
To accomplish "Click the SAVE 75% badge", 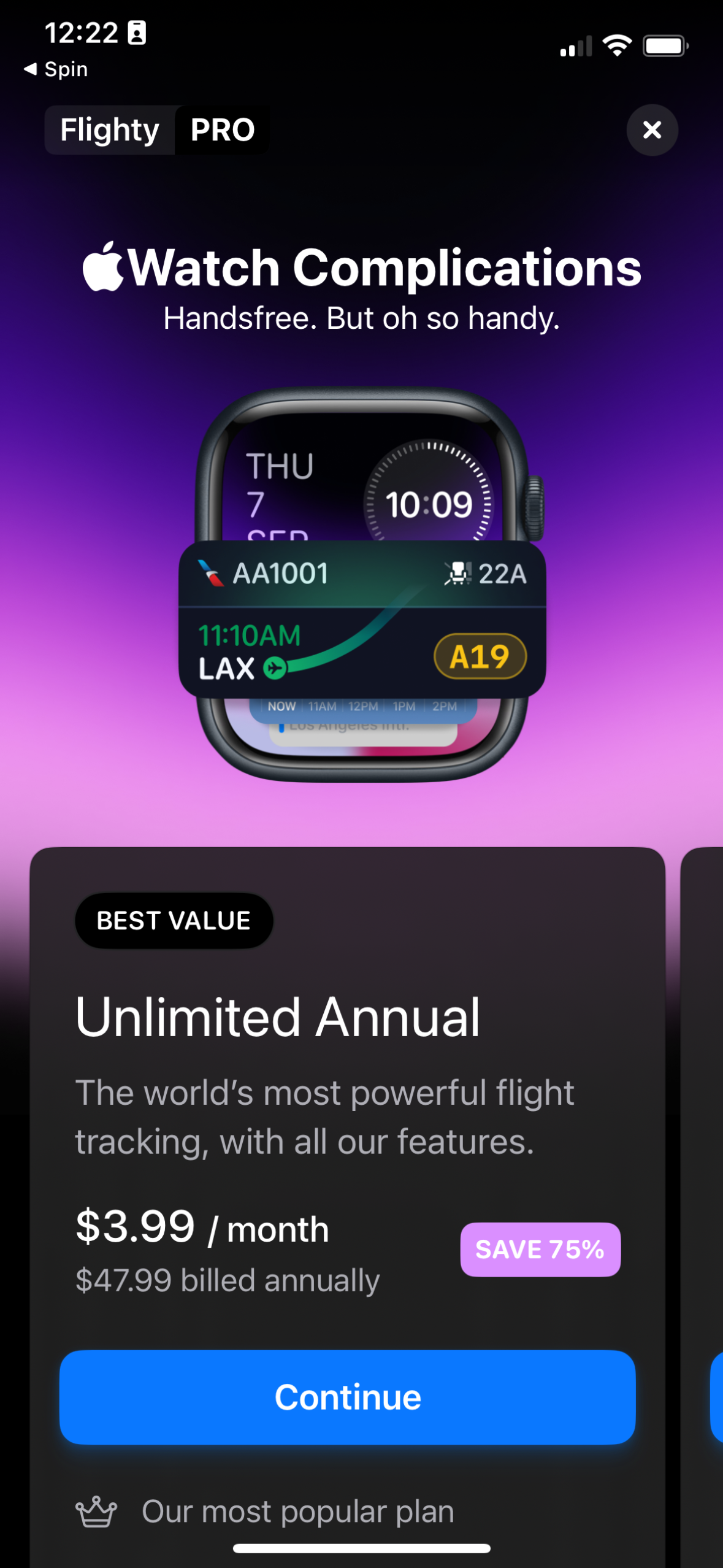I will (x=540, y=1250).
